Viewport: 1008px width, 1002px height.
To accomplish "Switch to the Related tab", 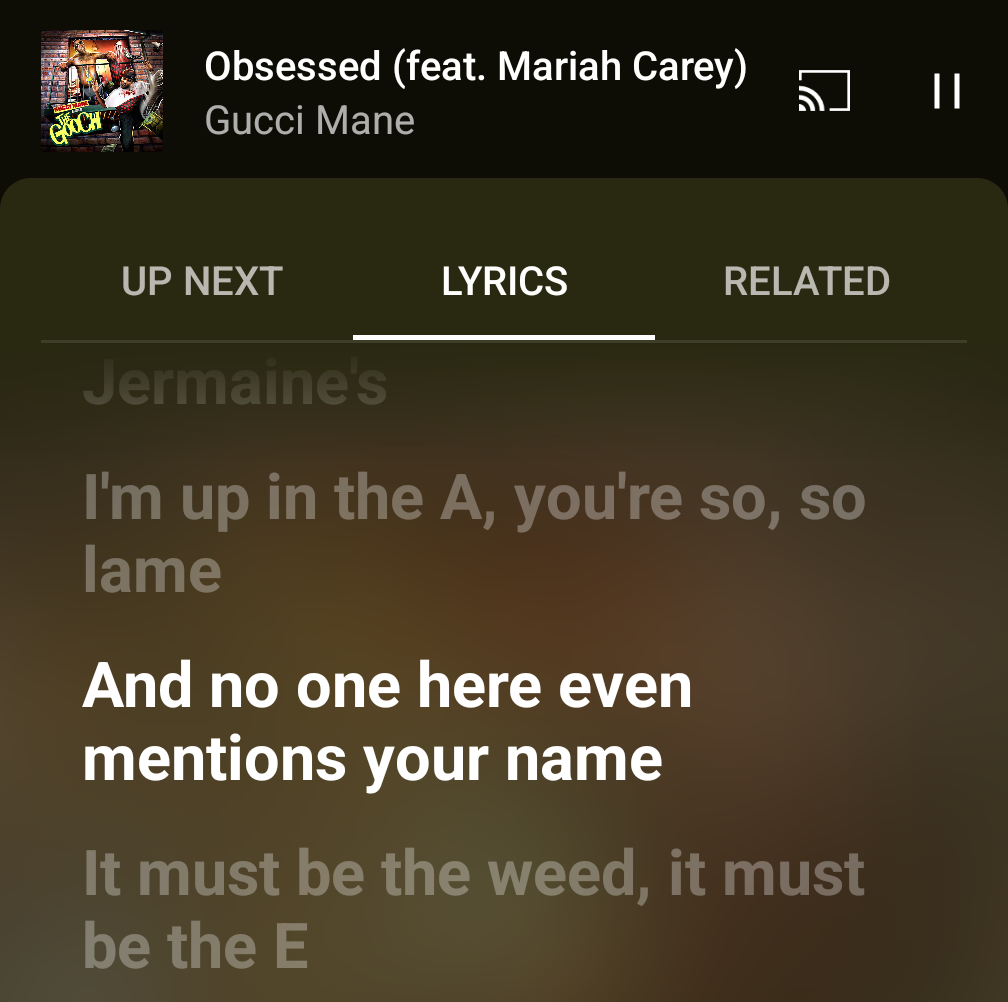I will pos(806,282).
